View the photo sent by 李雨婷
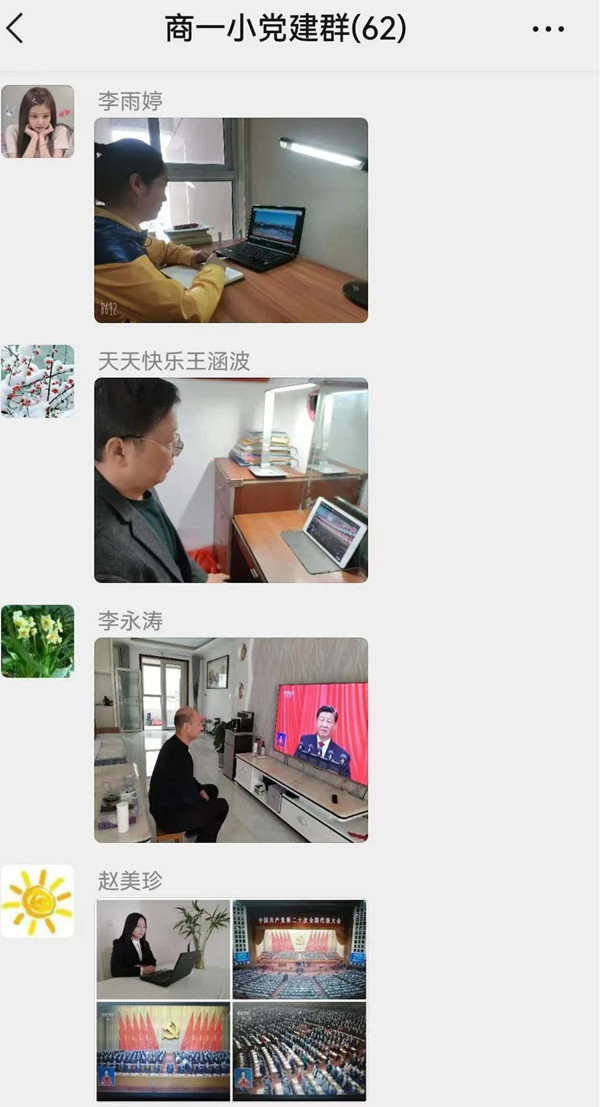600x1107 pixels. 231,220
